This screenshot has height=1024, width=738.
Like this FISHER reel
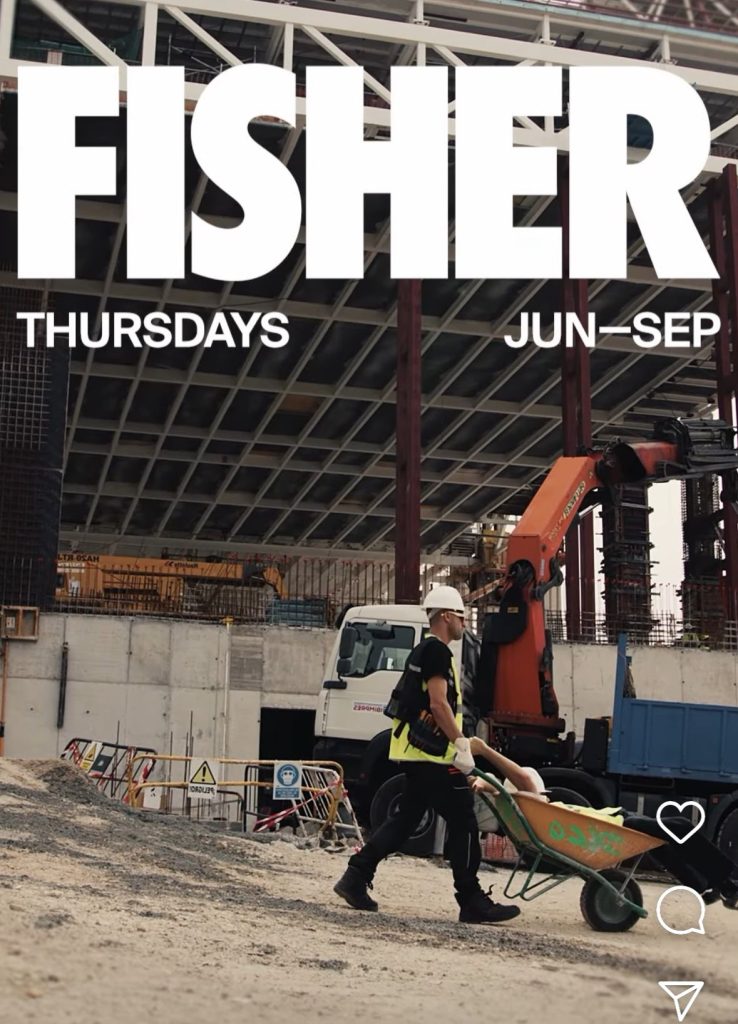680,821
